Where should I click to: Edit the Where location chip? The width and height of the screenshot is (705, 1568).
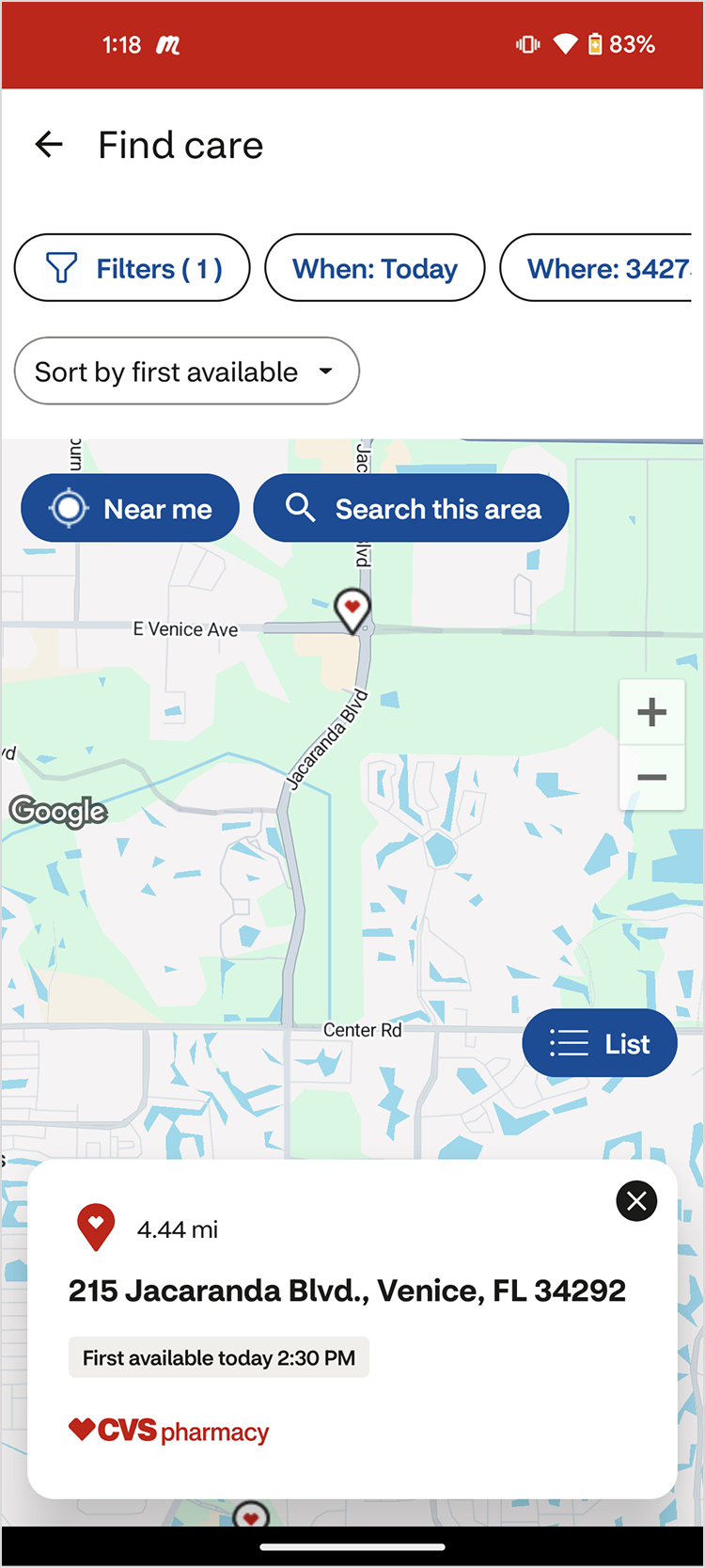click(x=602, y=268)
